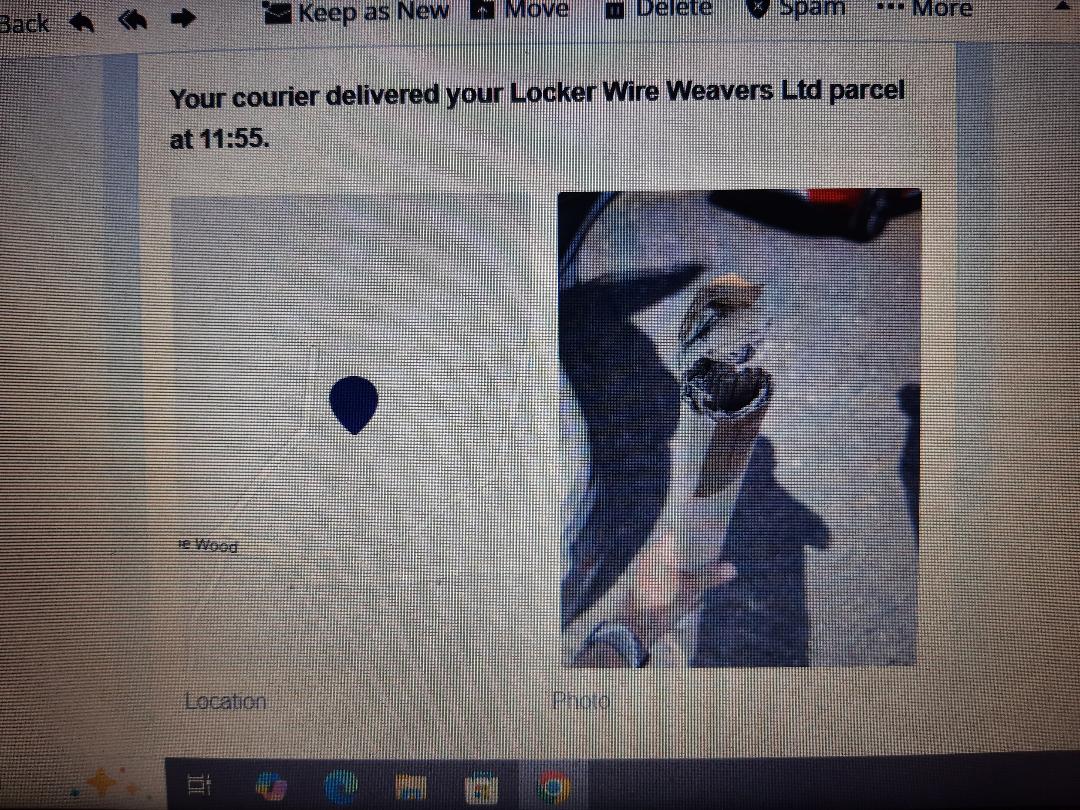Mark this email with Keep as New
The image size is (1080, 810).
coord(357,11)
